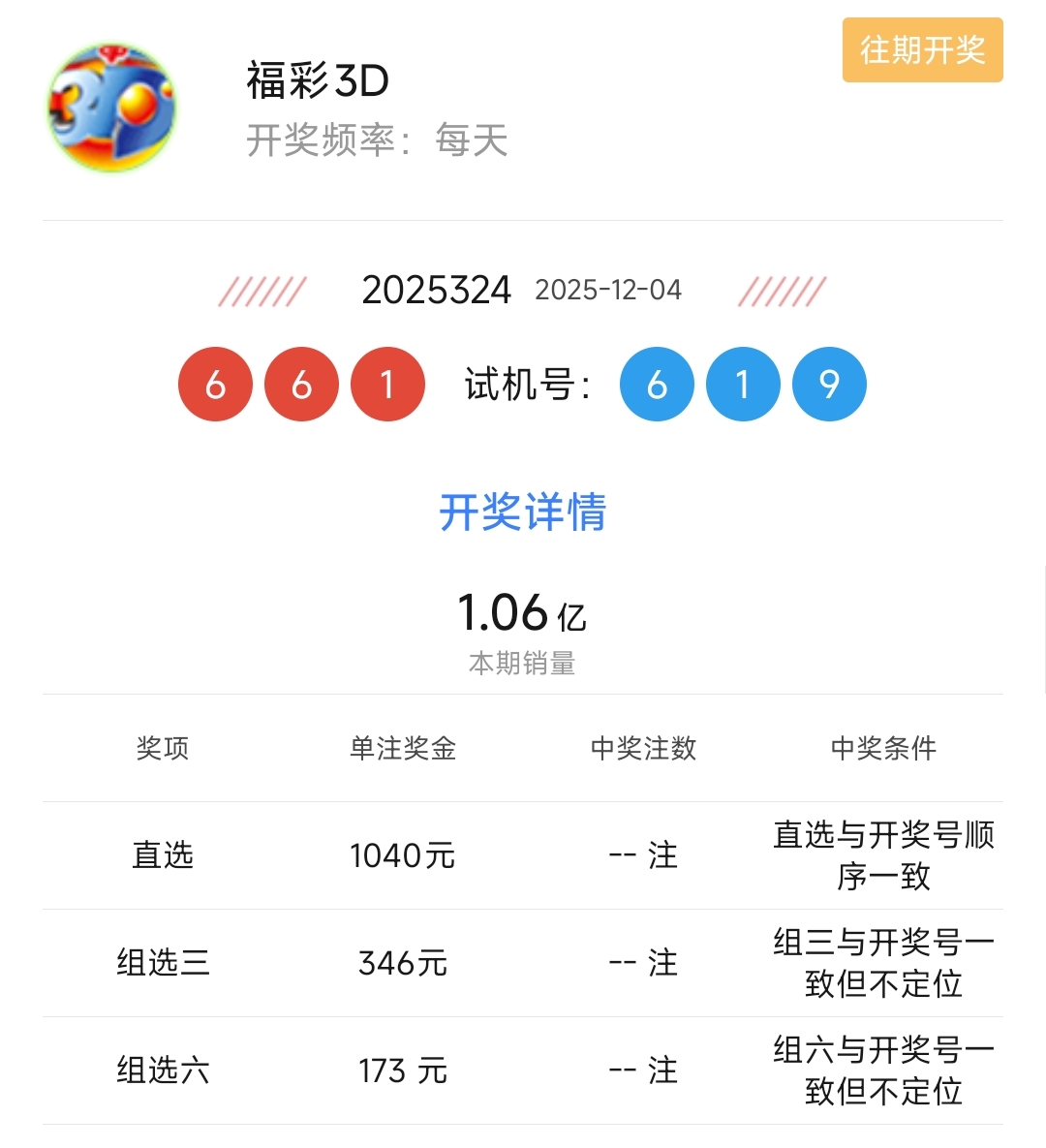Click the left red slash decoration icon
This screenshot has width=1046, height=1148.
(x=261, y=290)
